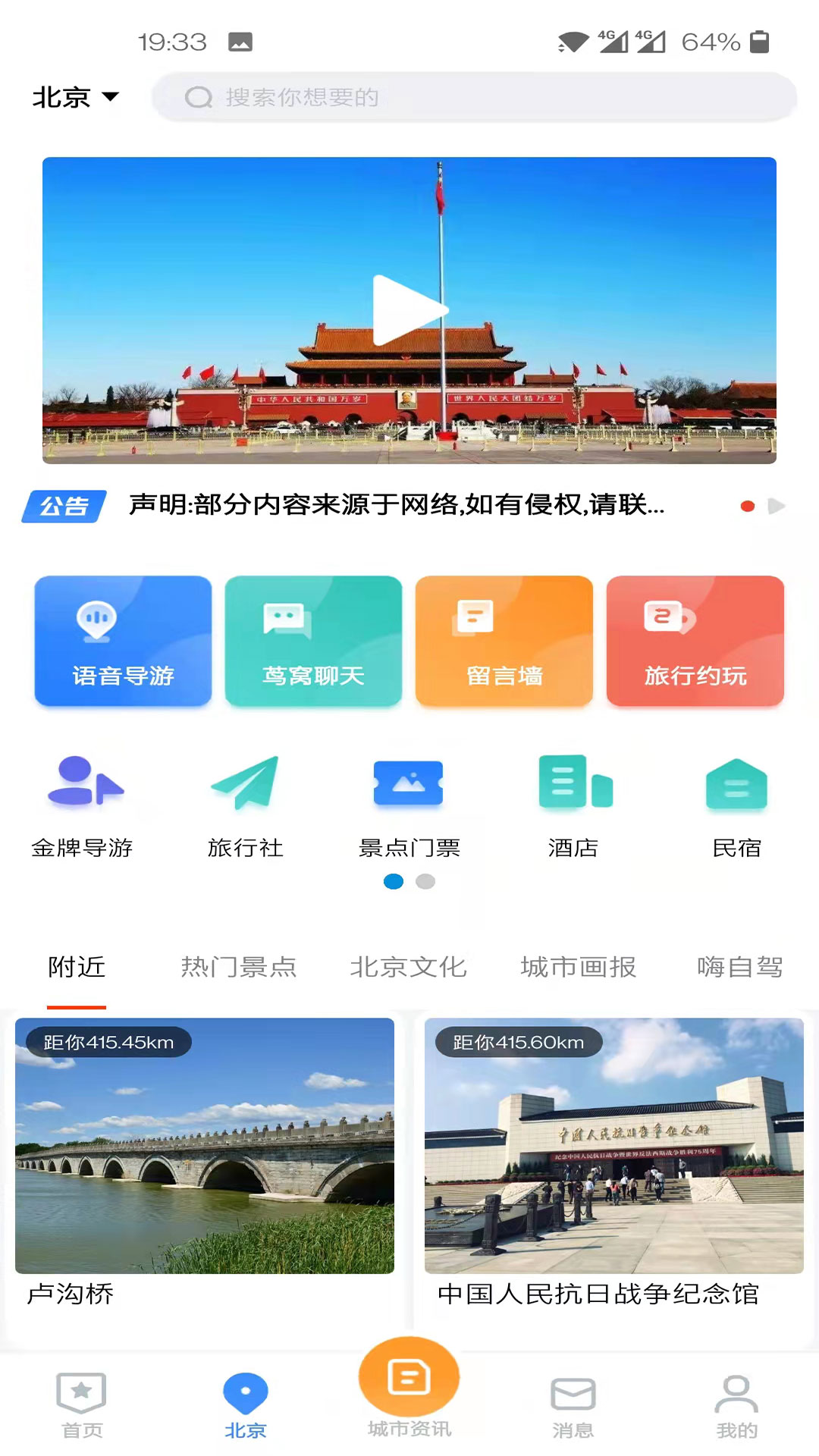Open 旅行约玩
Viewport: 819px width, 1456px height.
695,641
